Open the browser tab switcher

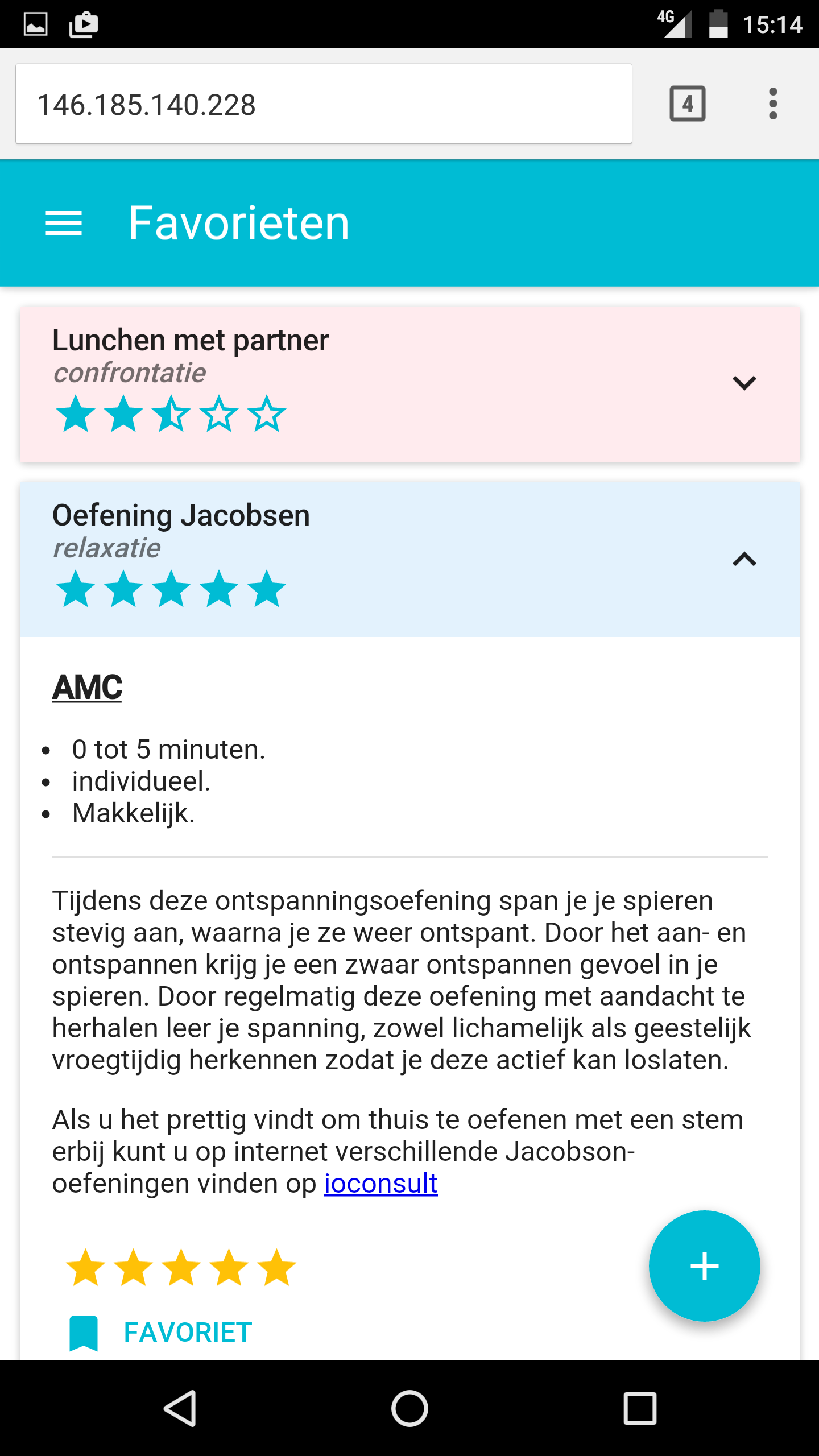tap(688, 104)
